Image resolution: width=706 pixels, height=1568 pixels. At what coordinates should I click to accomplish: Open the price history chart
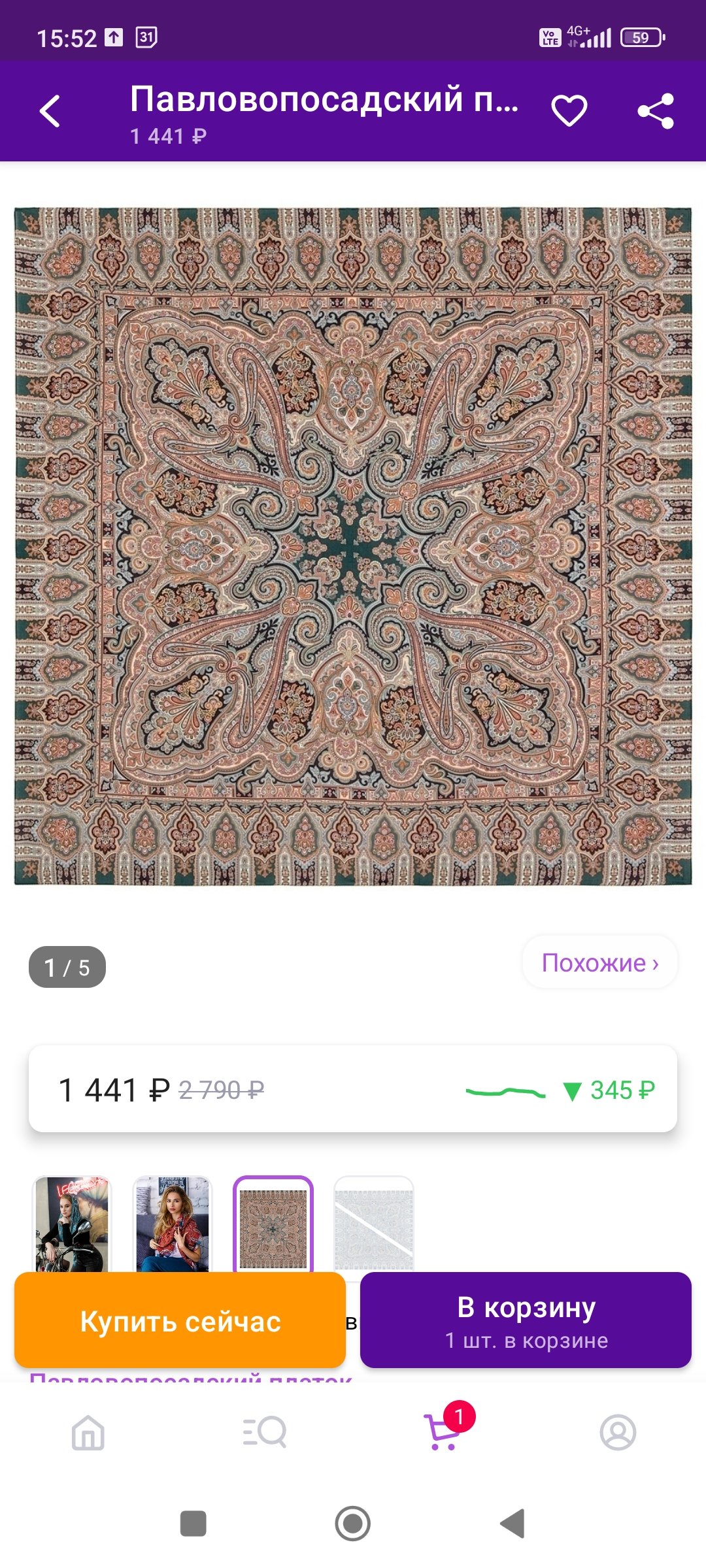(x=505, y=1091)
